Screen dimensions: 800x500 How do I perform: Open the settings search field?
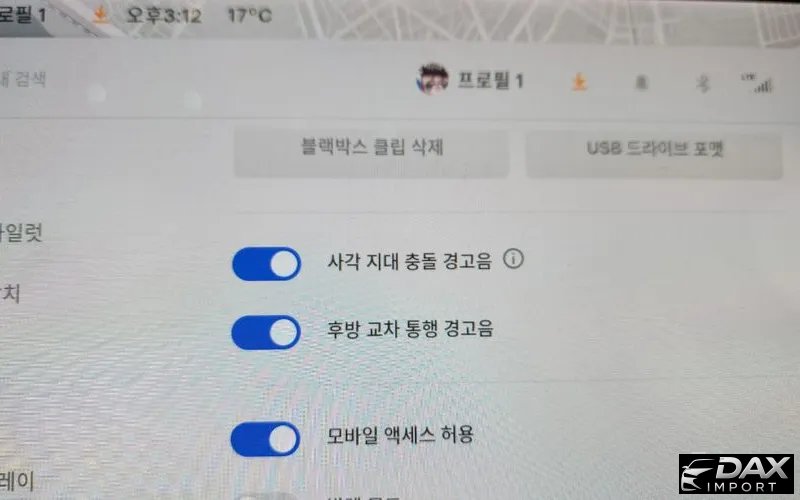click(30, 79)
